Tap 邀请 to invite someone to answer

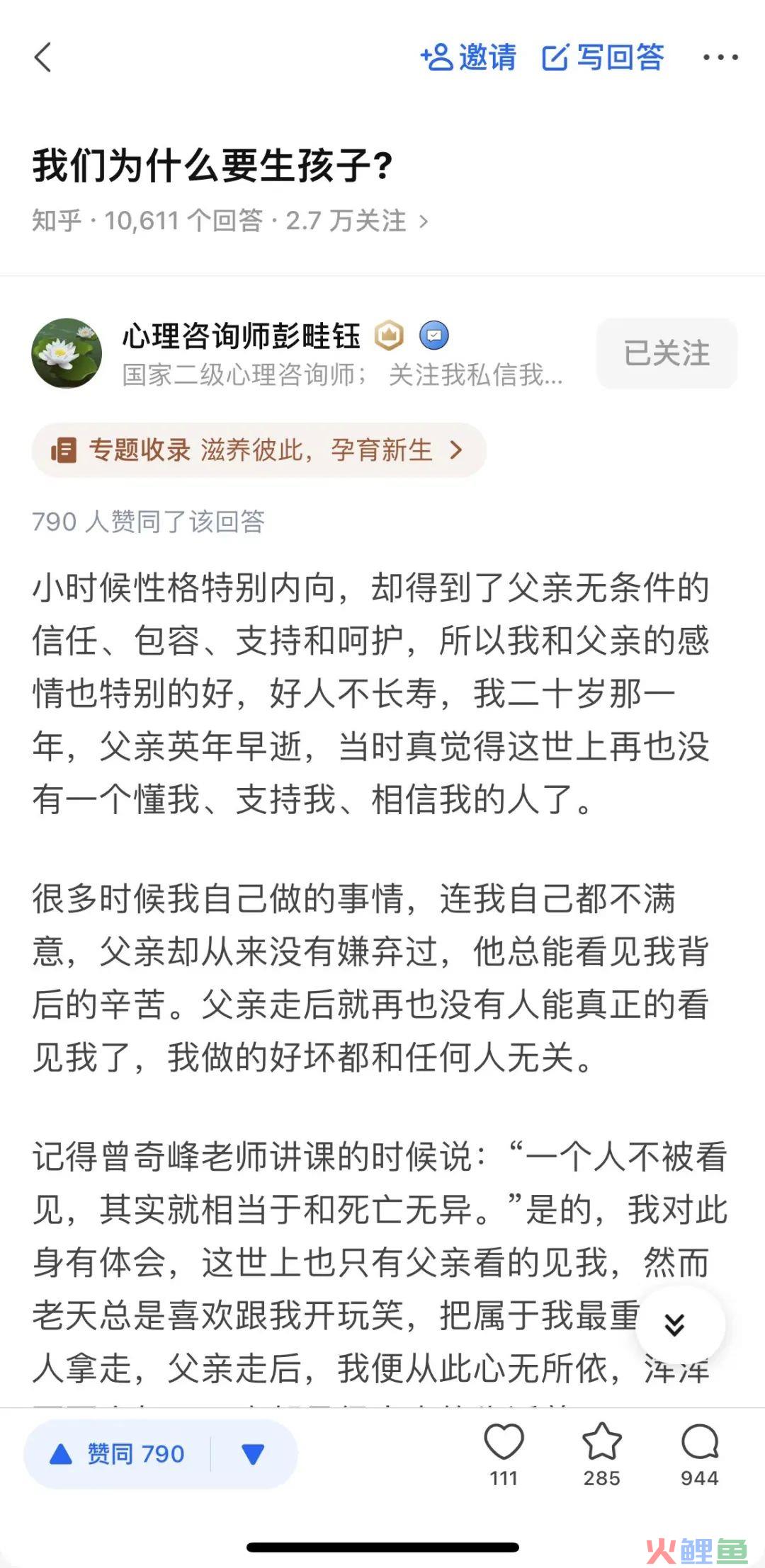[468, 57]
